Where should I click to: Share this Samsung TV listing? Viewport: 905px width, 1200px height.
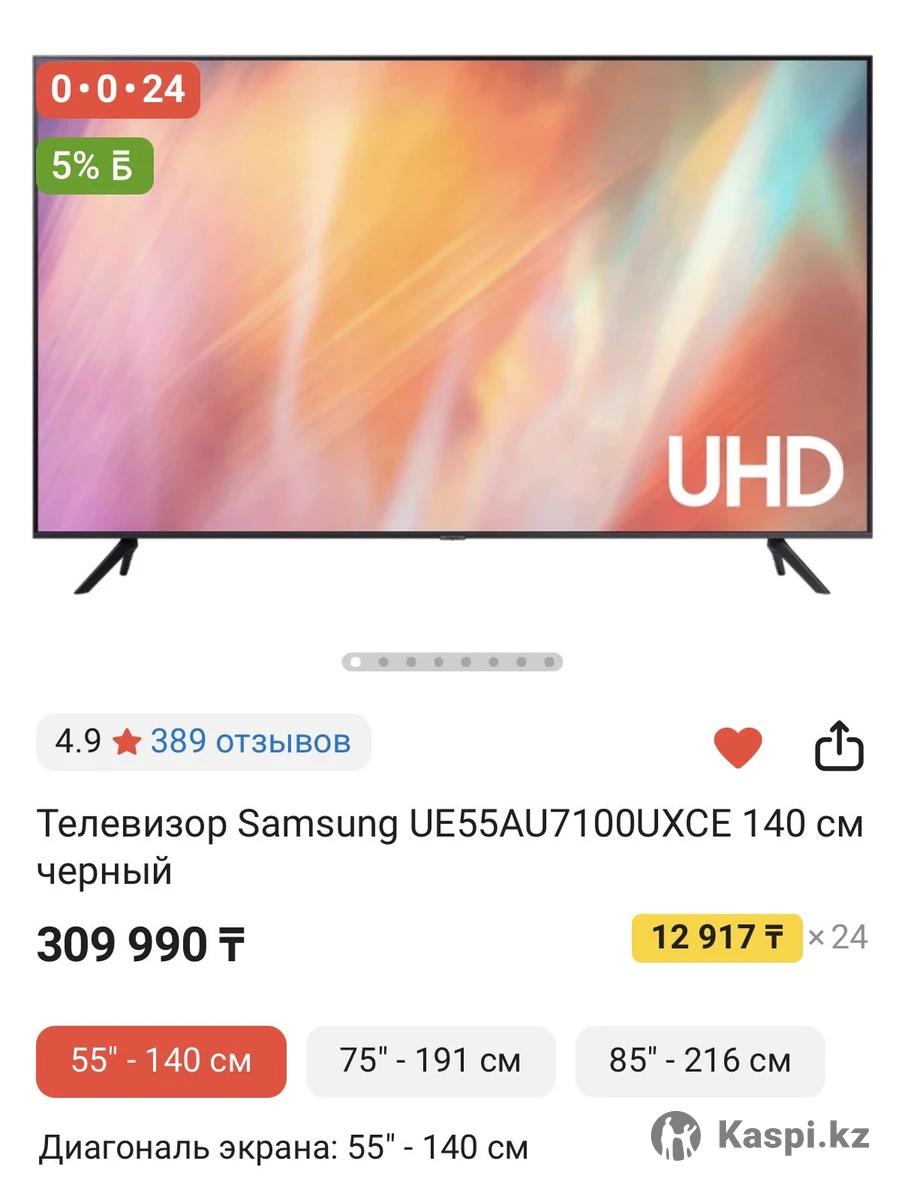838,746
